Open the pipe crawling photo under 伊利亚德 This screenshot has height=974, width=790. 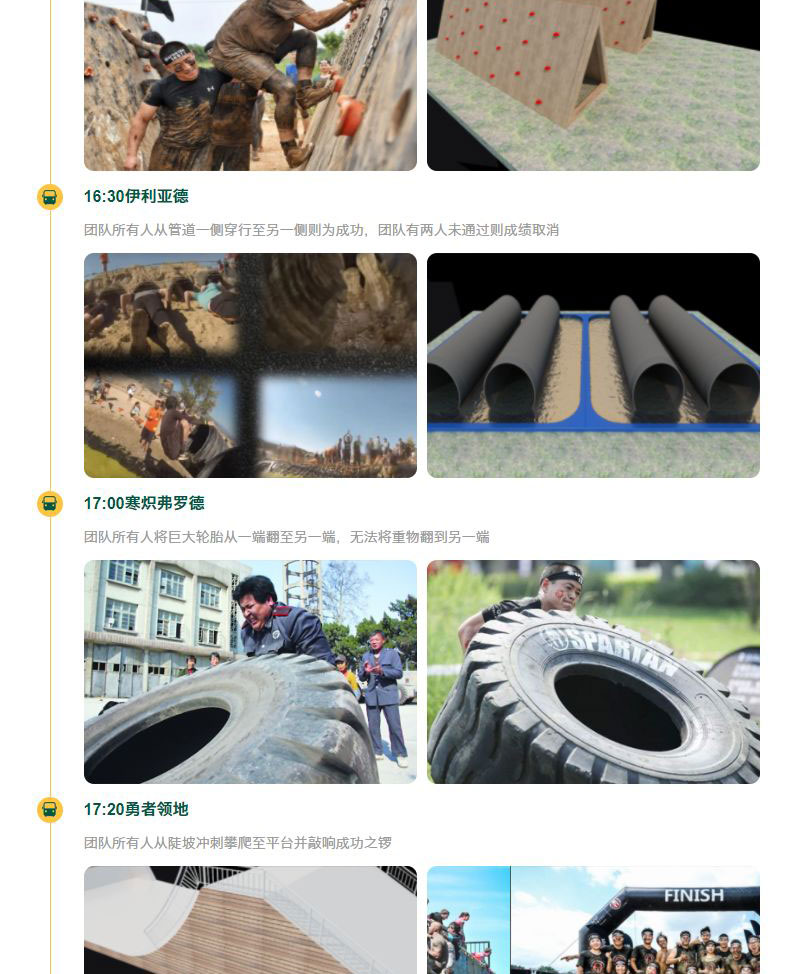point(250,365)
